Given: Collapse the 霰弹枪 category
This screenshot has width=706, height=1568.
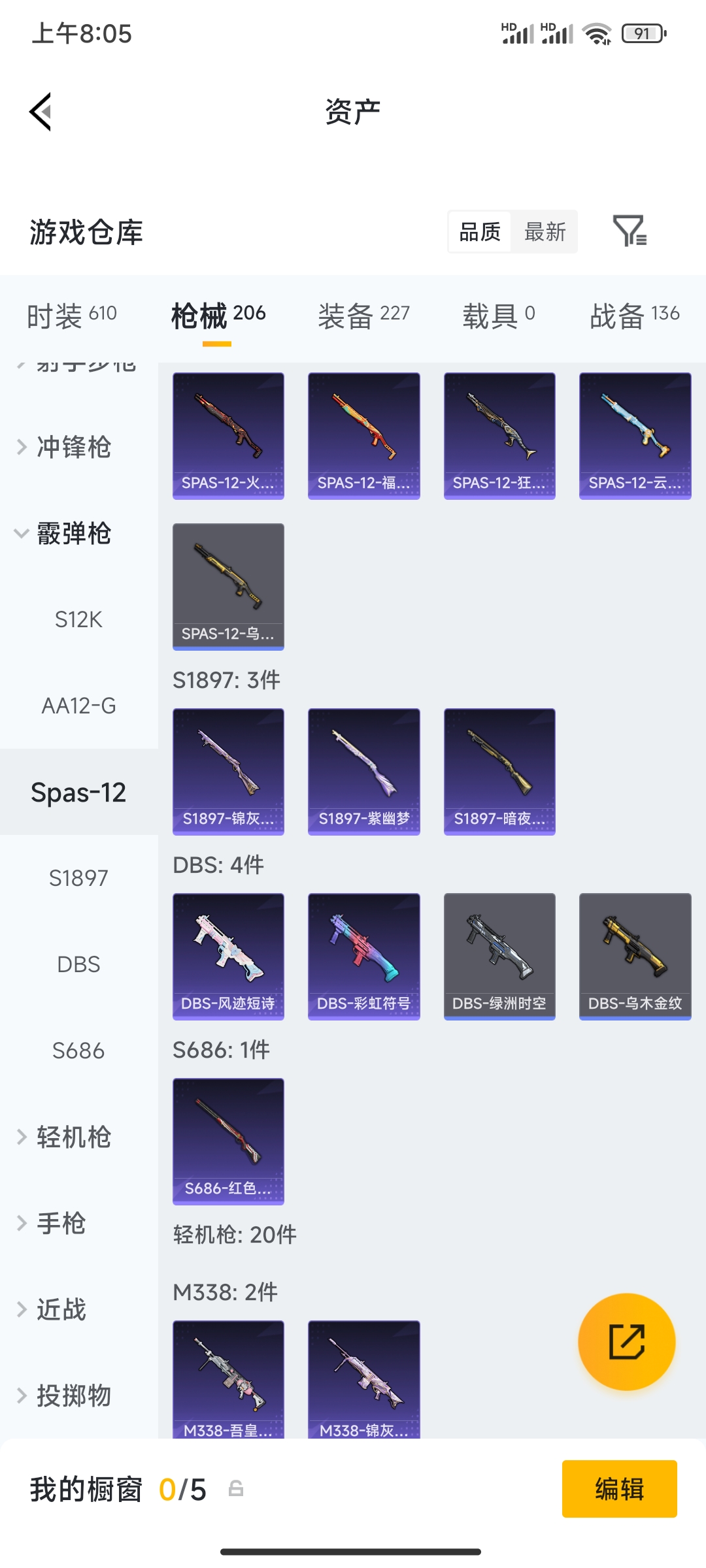Looking at the screenshot, I should pos(64,534).
